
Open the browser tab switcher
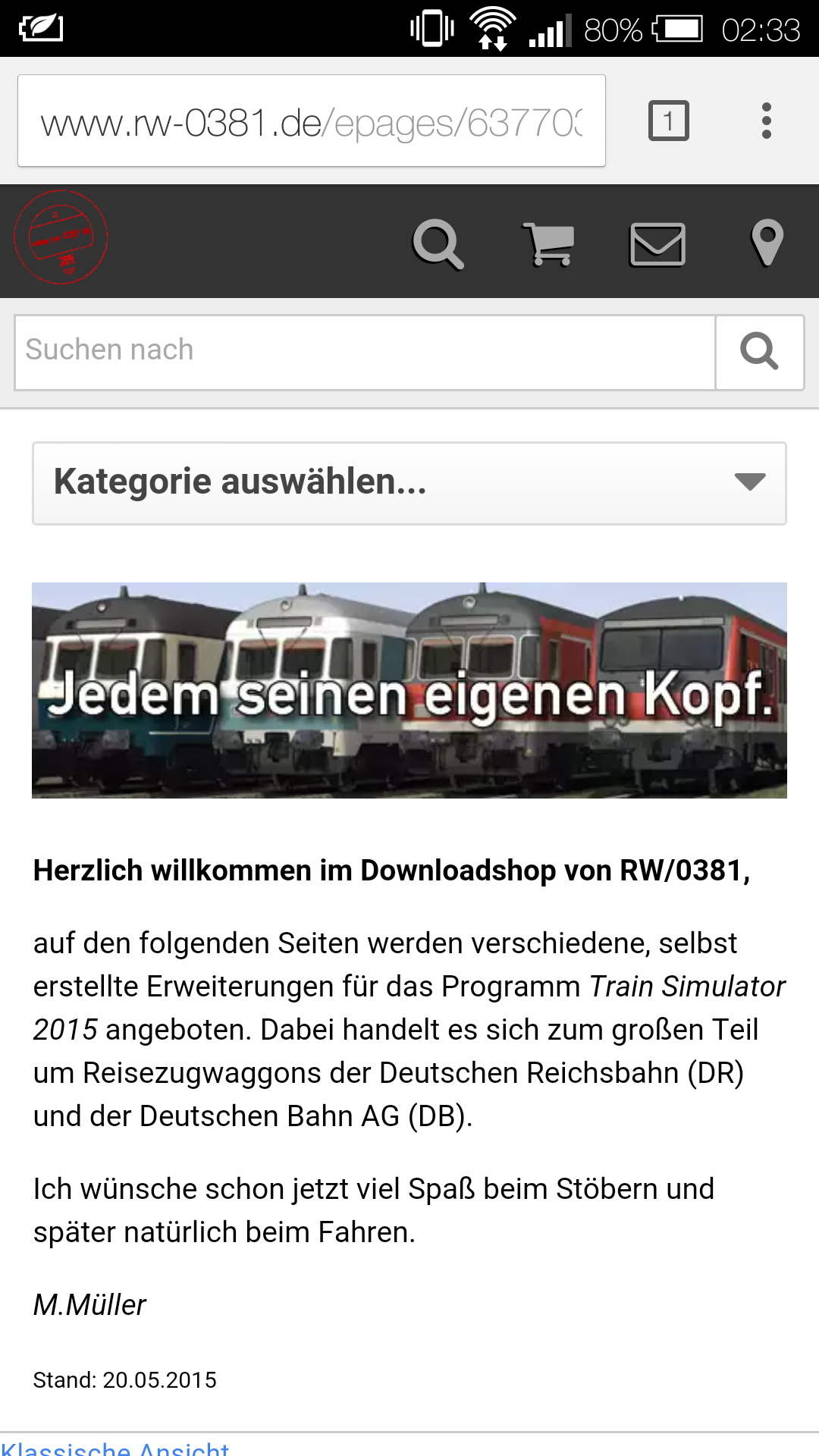coord(668,121)
